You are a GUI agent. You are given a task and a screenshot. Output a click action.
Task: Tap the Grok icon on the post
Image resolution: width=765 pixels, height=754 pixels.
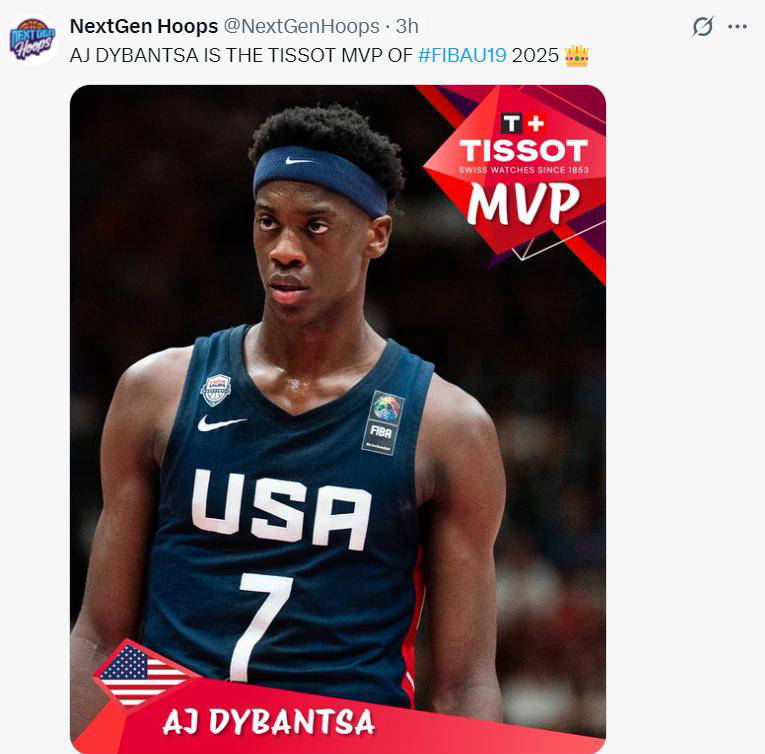tap(703, 27)
